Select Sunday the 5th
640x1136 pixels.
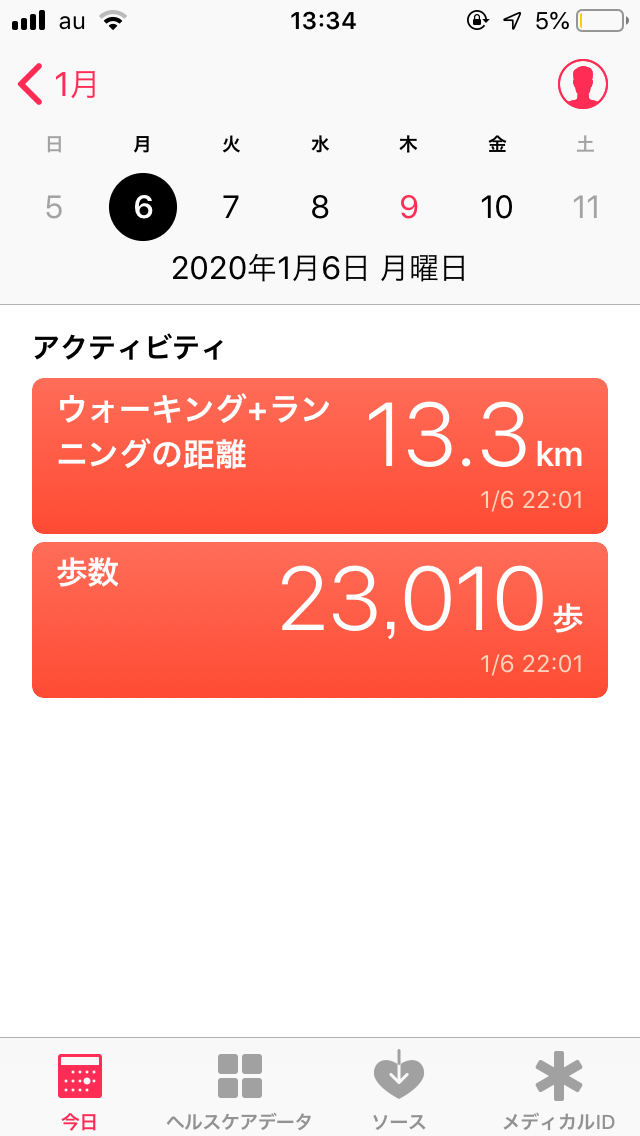tap(54, 207)
